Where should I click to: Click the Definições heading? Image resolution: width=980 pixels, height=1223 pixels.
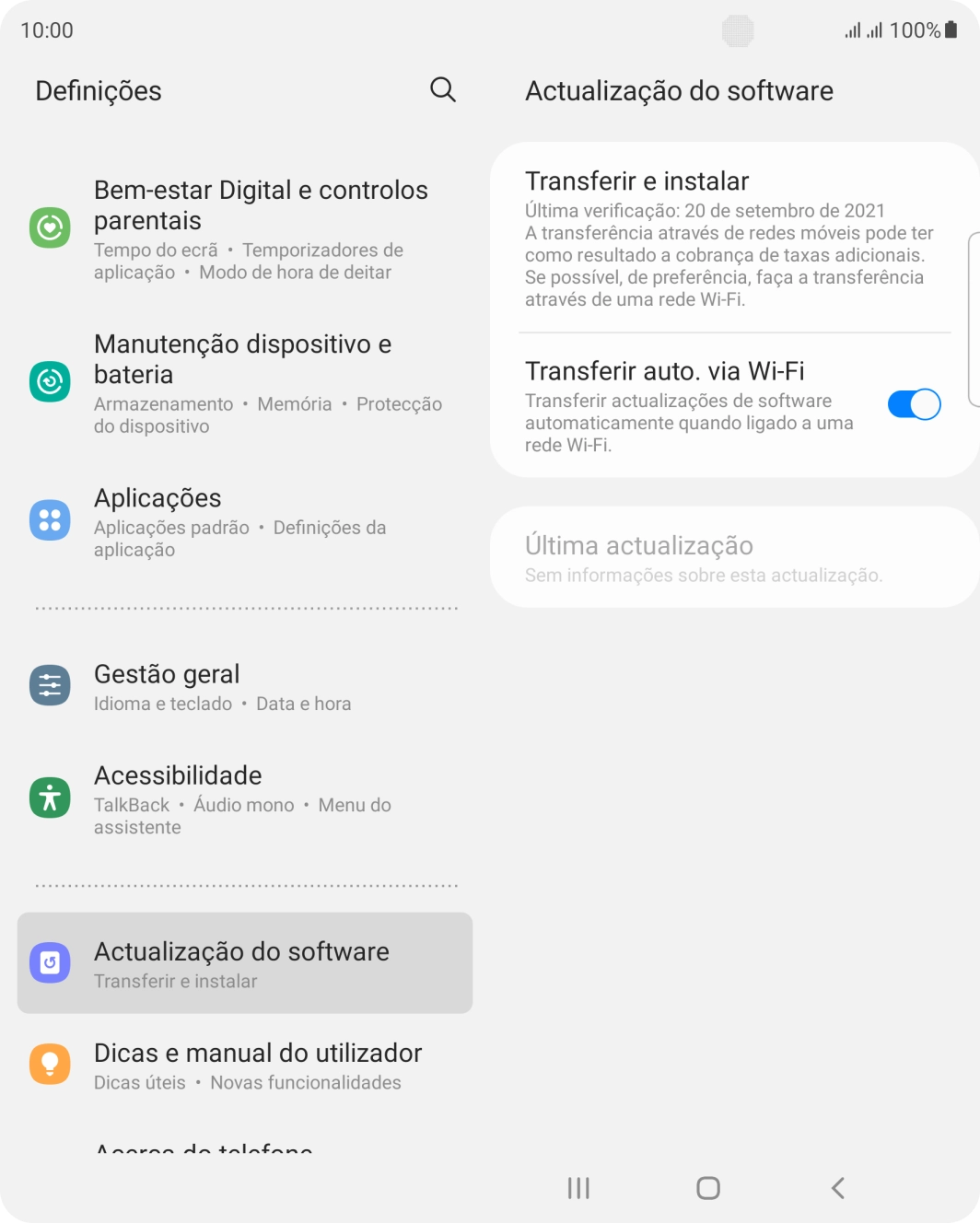click(99, 89)
